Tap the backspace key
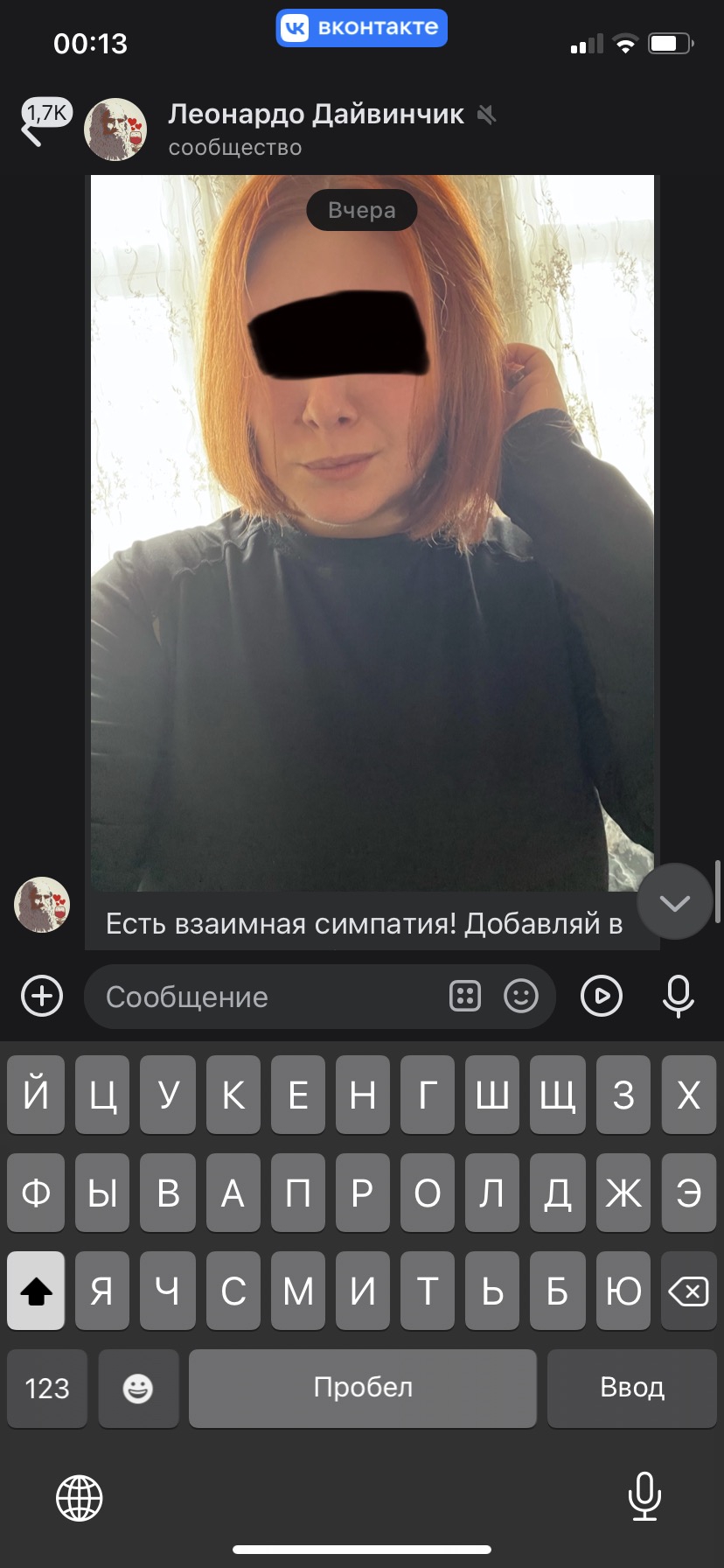Viewport: 724px width, 1568px height. tap(688, 1291)
